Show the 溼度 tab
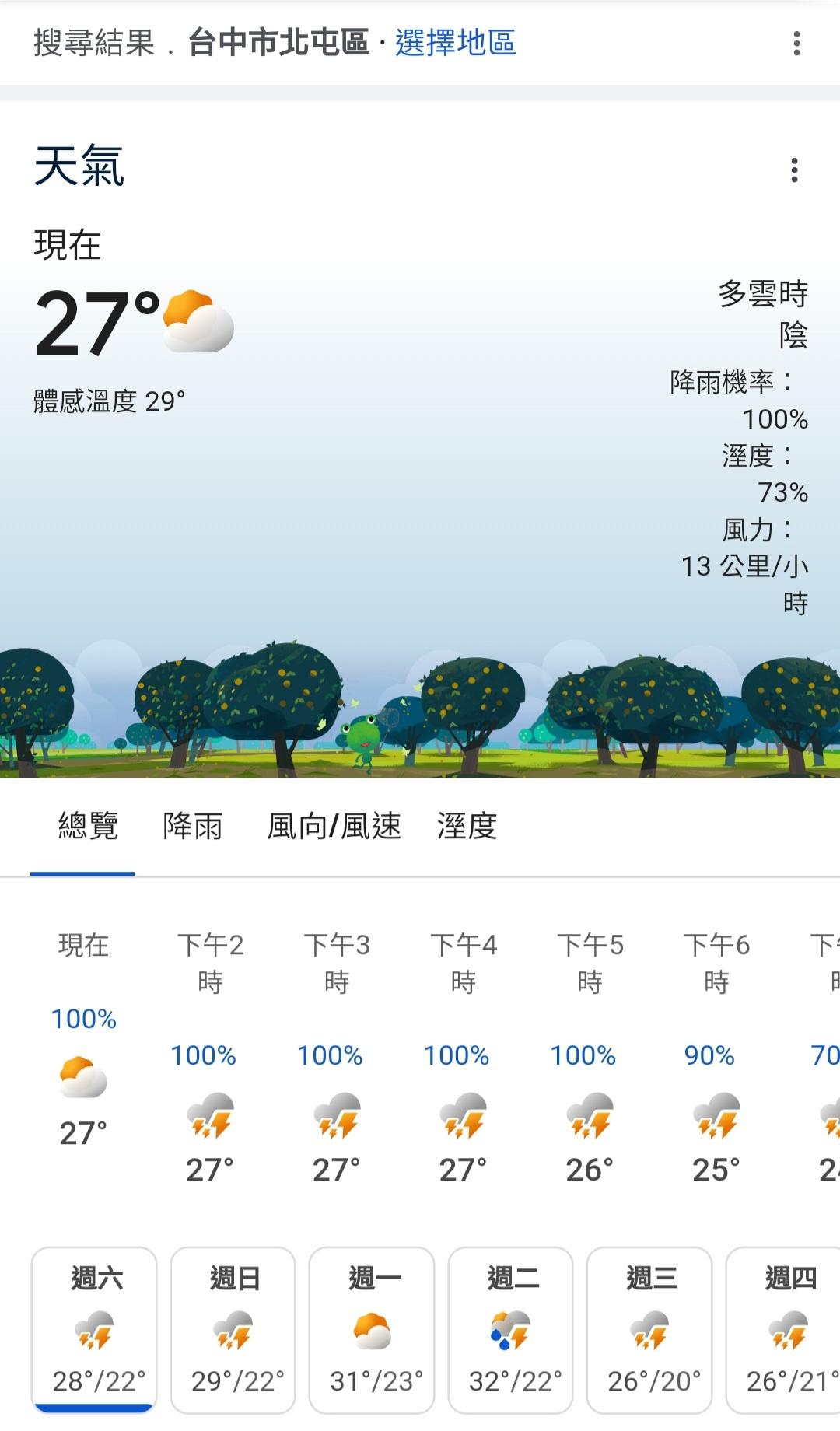840x1431 pixels. tap(467, 826)
